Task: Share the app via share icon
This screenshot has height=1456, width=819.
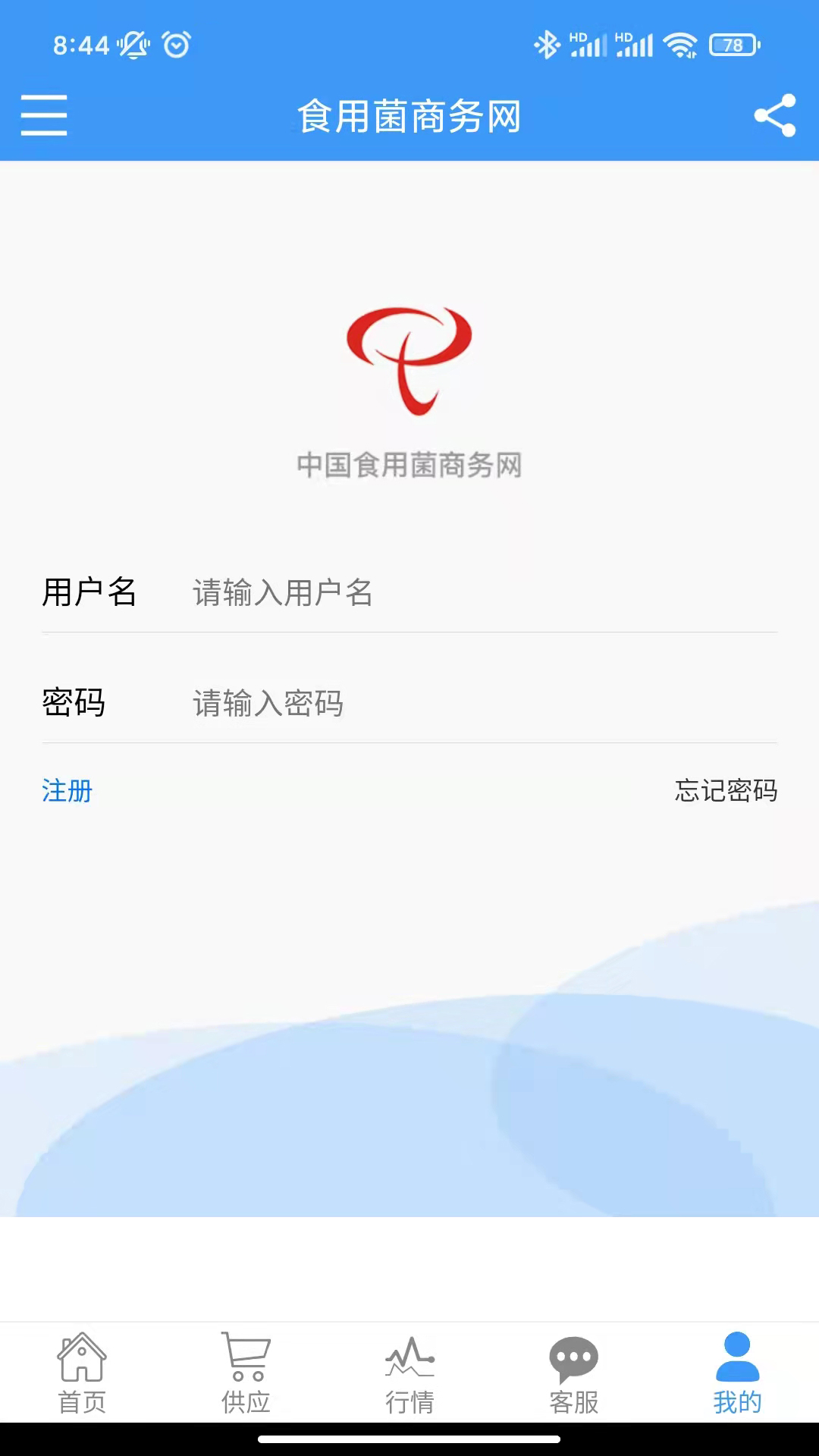Action: click(x=775, y=115)
